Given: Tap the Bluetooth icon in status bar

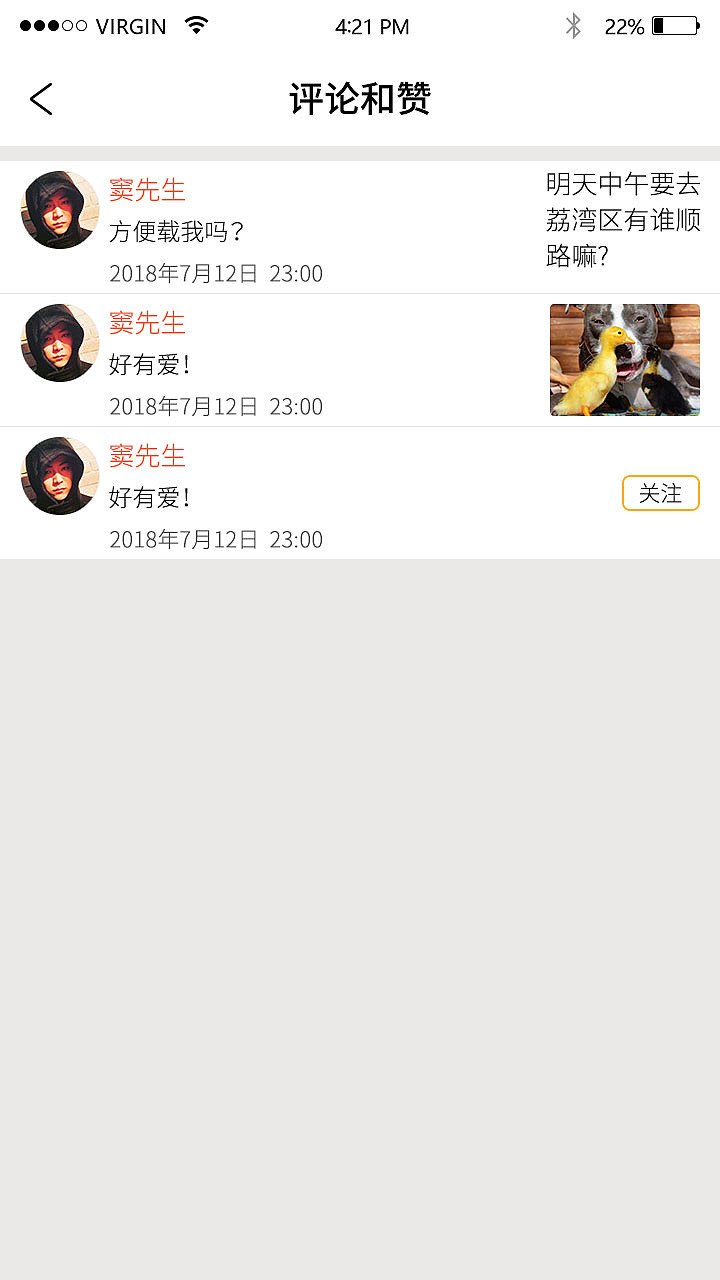Looking at the screenshot, I should point(573,27).
